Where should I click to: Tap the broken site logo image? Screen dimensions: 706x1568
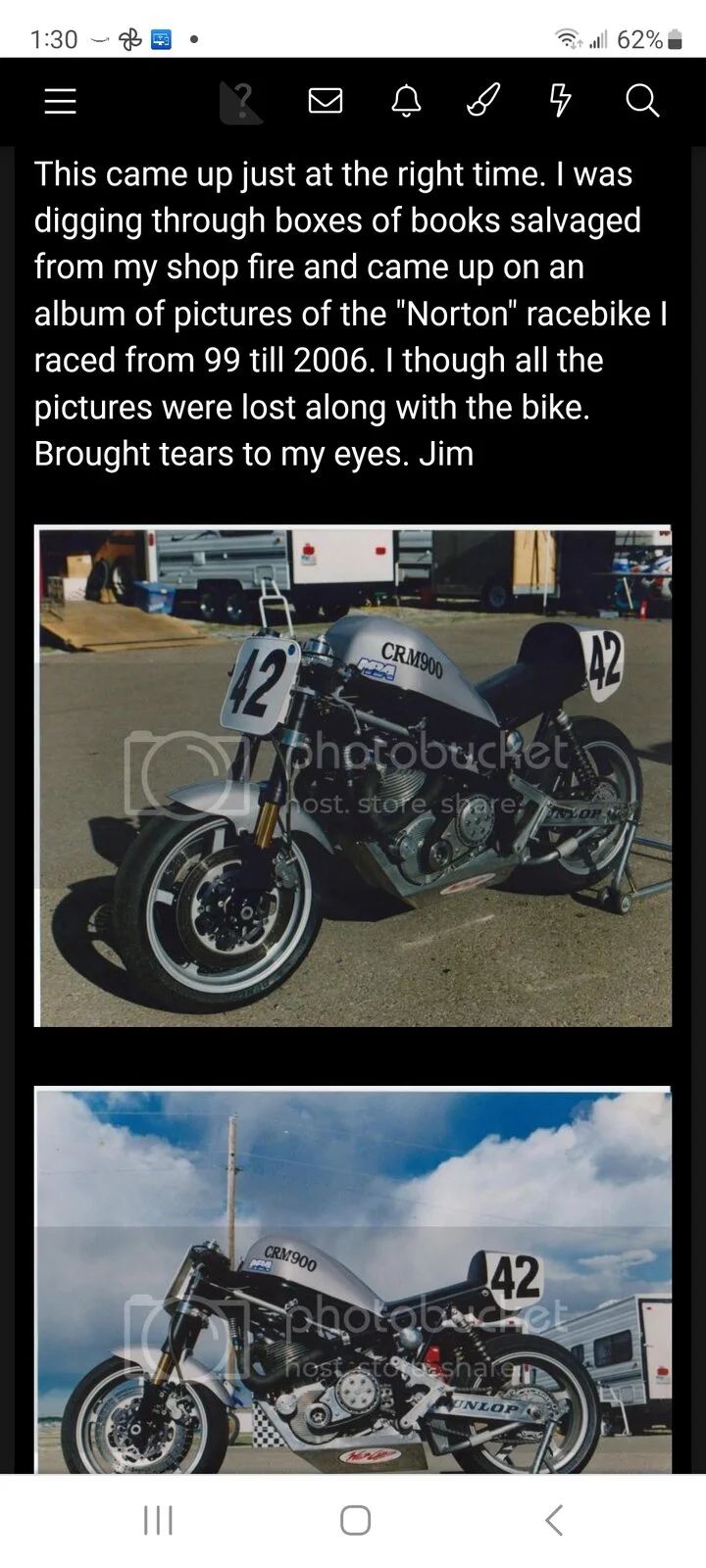click(240, 101)
